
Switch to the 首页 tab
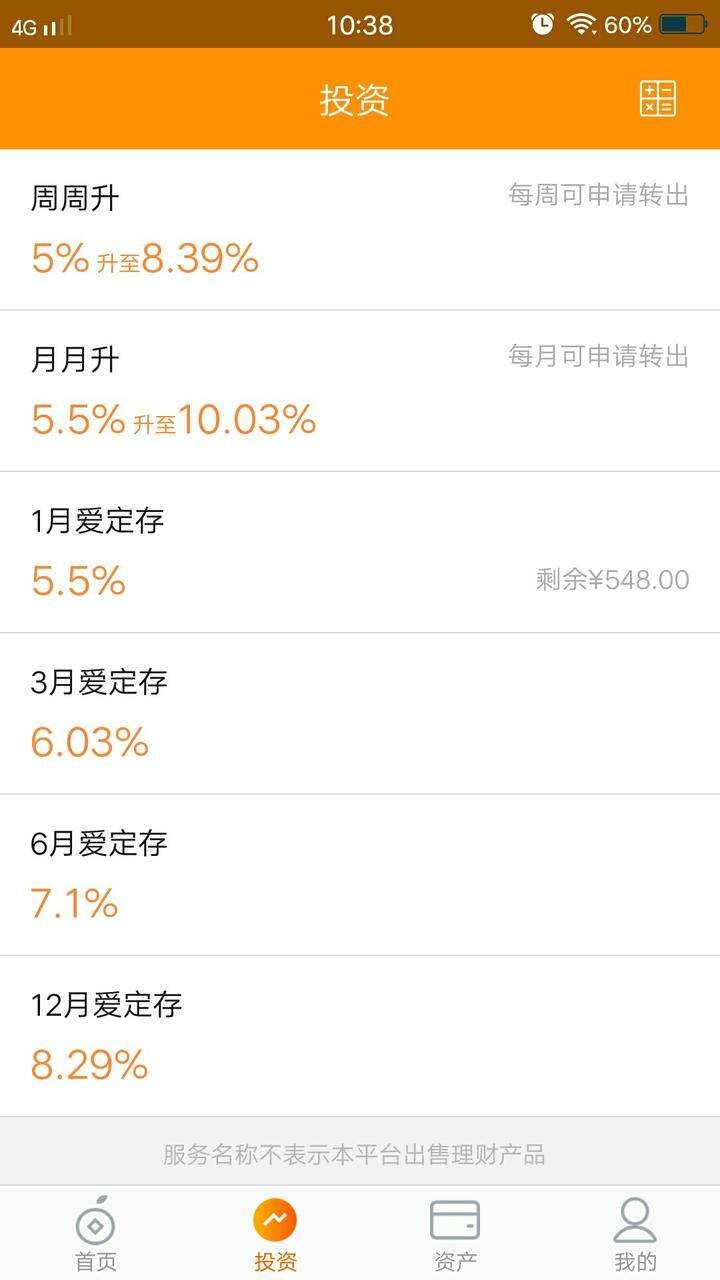coord(95,1233)
